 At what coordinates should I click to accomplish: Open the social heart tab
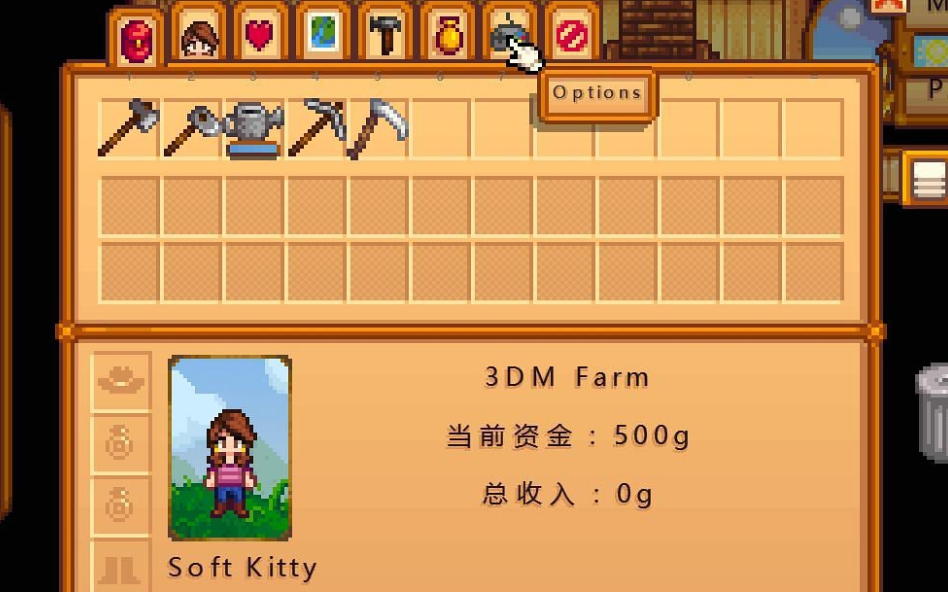pos(260,37)
